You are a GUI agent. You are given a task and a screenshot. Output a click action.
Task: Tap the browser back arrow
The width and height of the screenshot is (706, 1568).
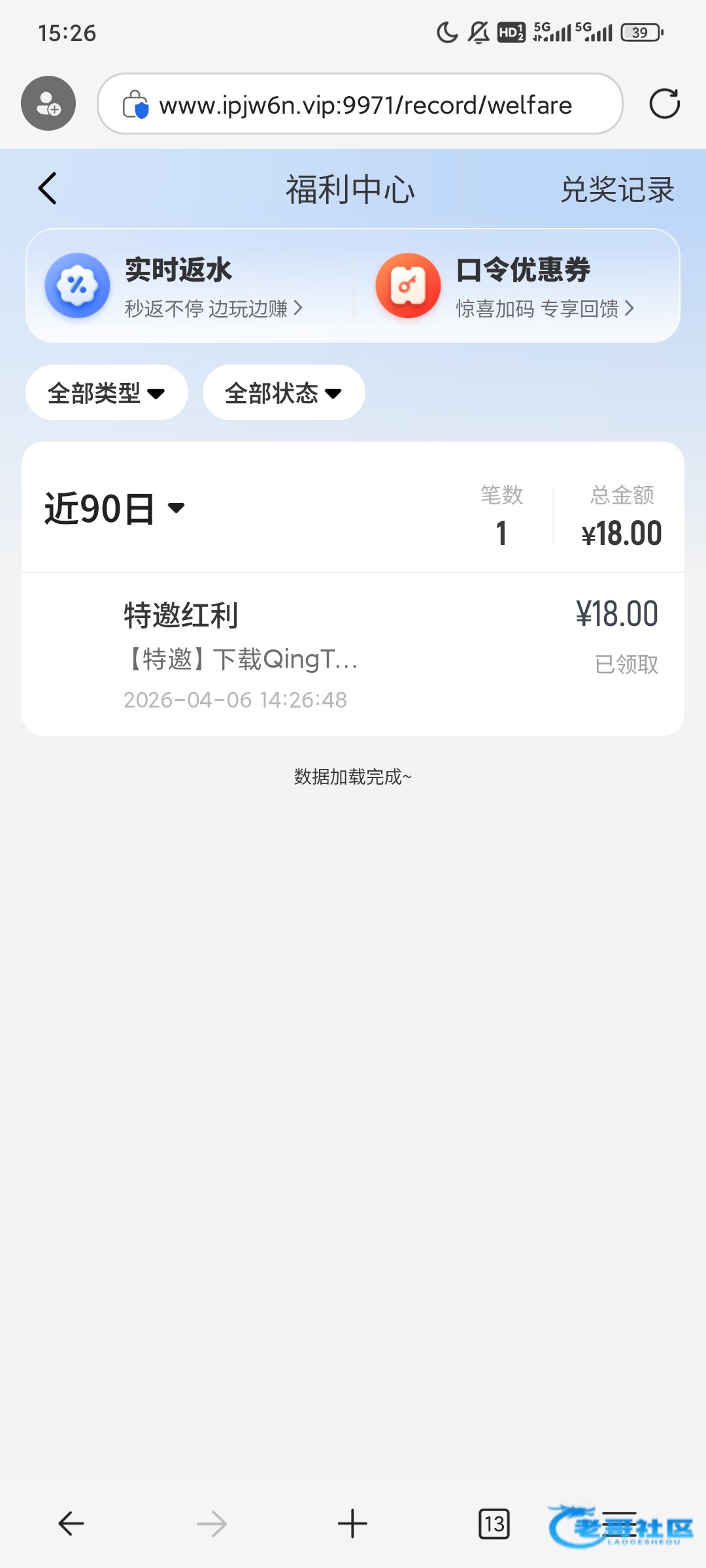[71, 1524]
